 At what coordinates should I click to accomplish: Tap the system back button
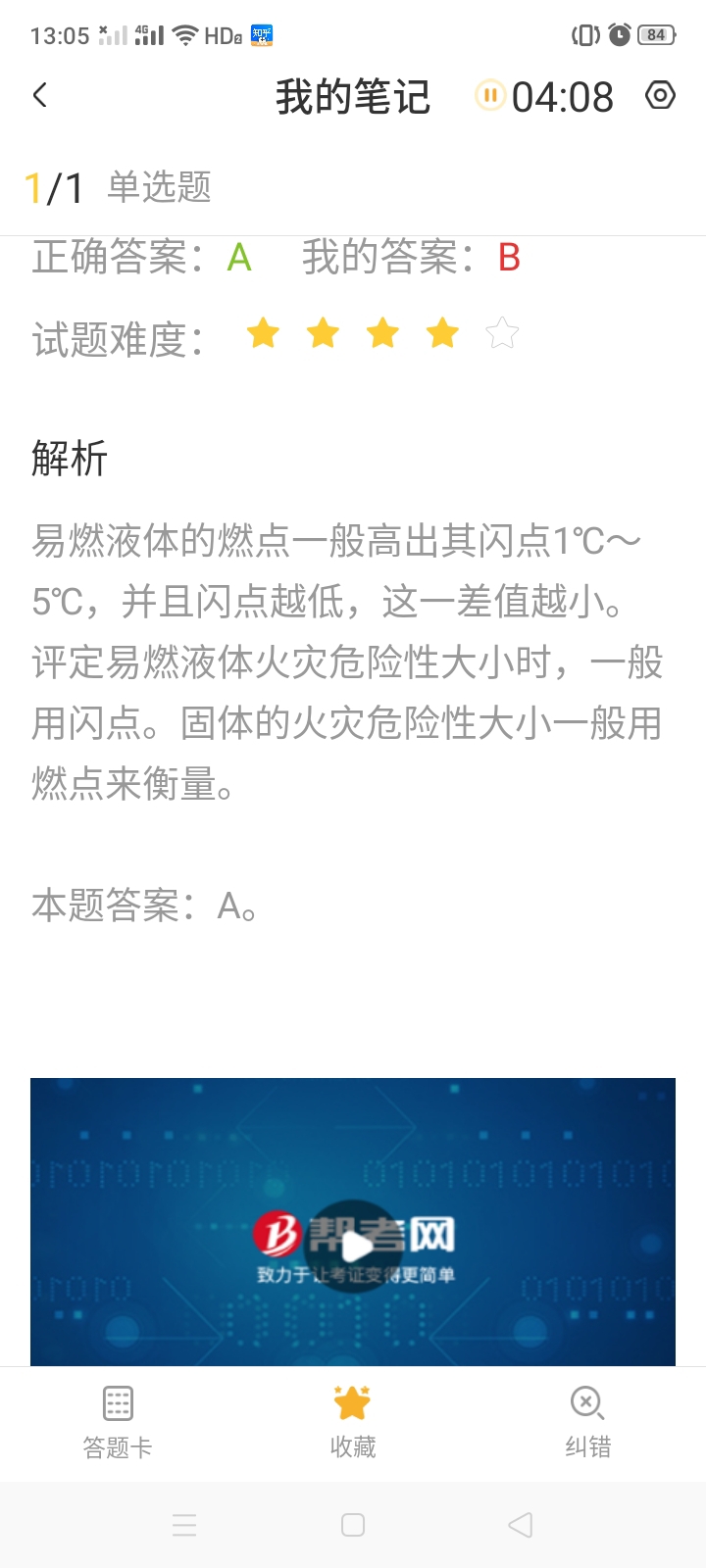click(521, 1525)
